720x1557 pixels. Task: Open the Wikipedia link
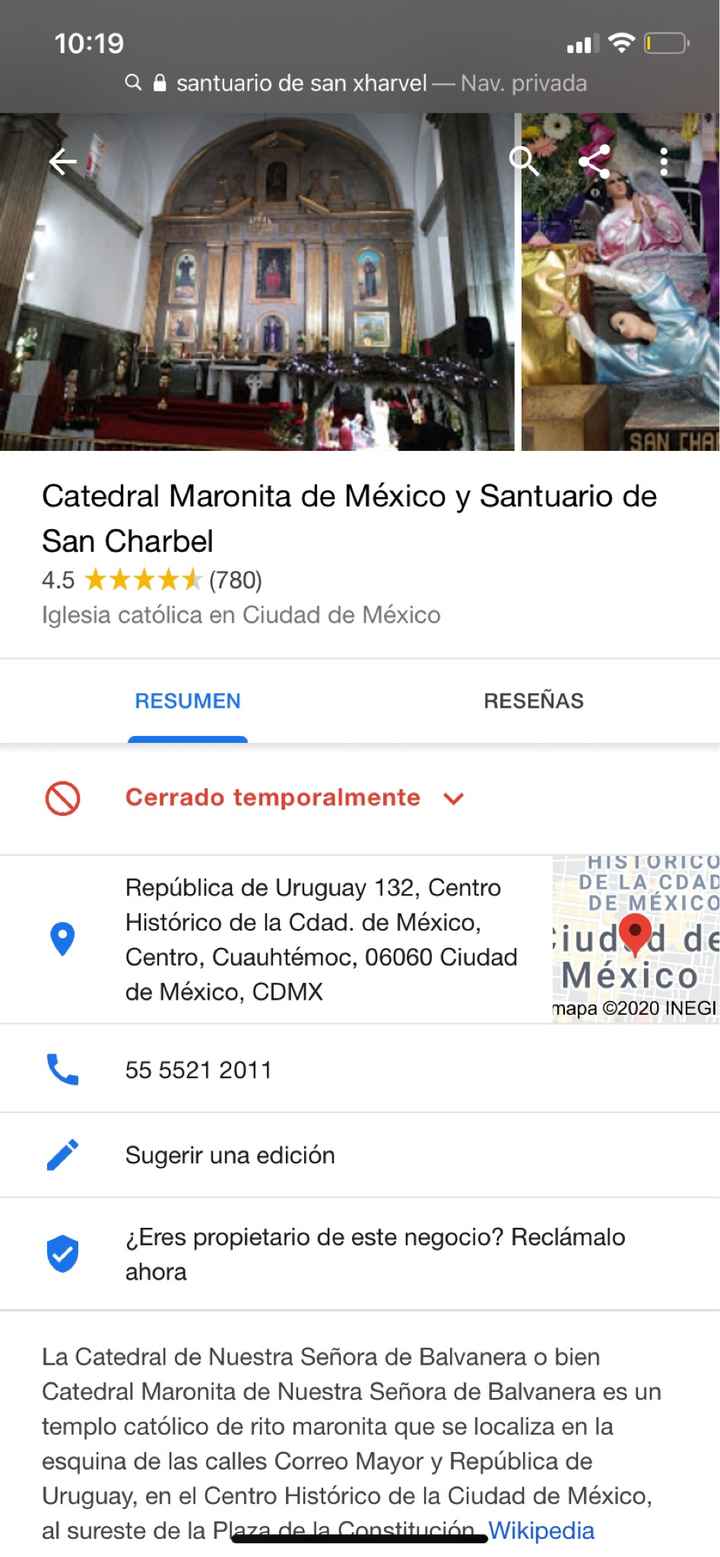(x=541, y=1530)
